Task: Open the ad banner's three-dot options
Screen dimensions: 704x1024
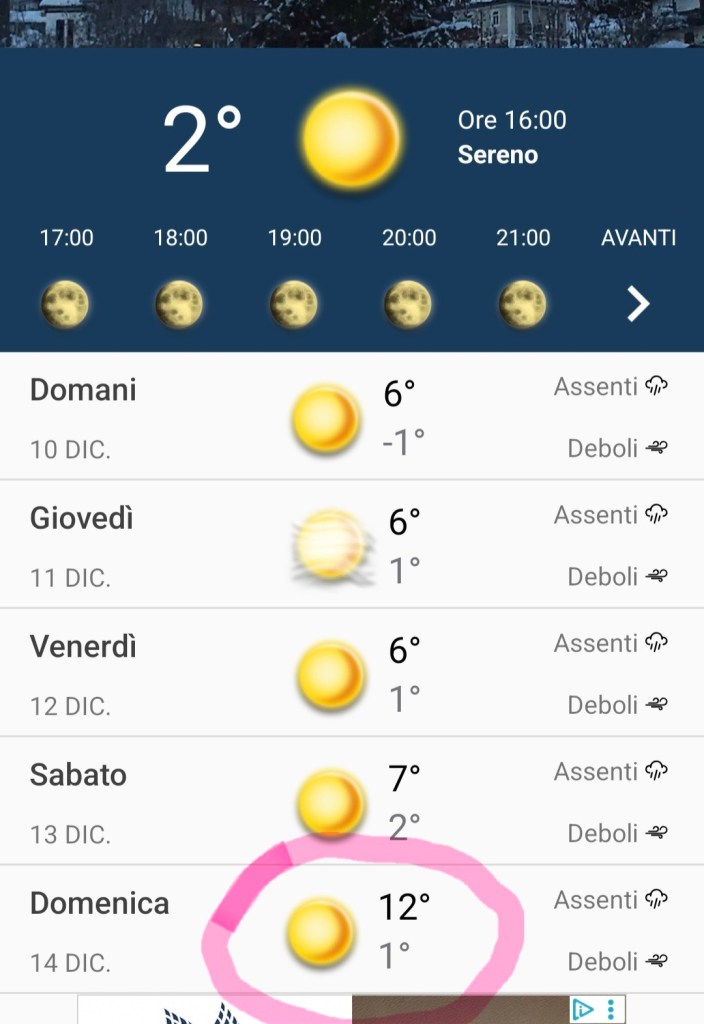Action: click(611, 1009)
